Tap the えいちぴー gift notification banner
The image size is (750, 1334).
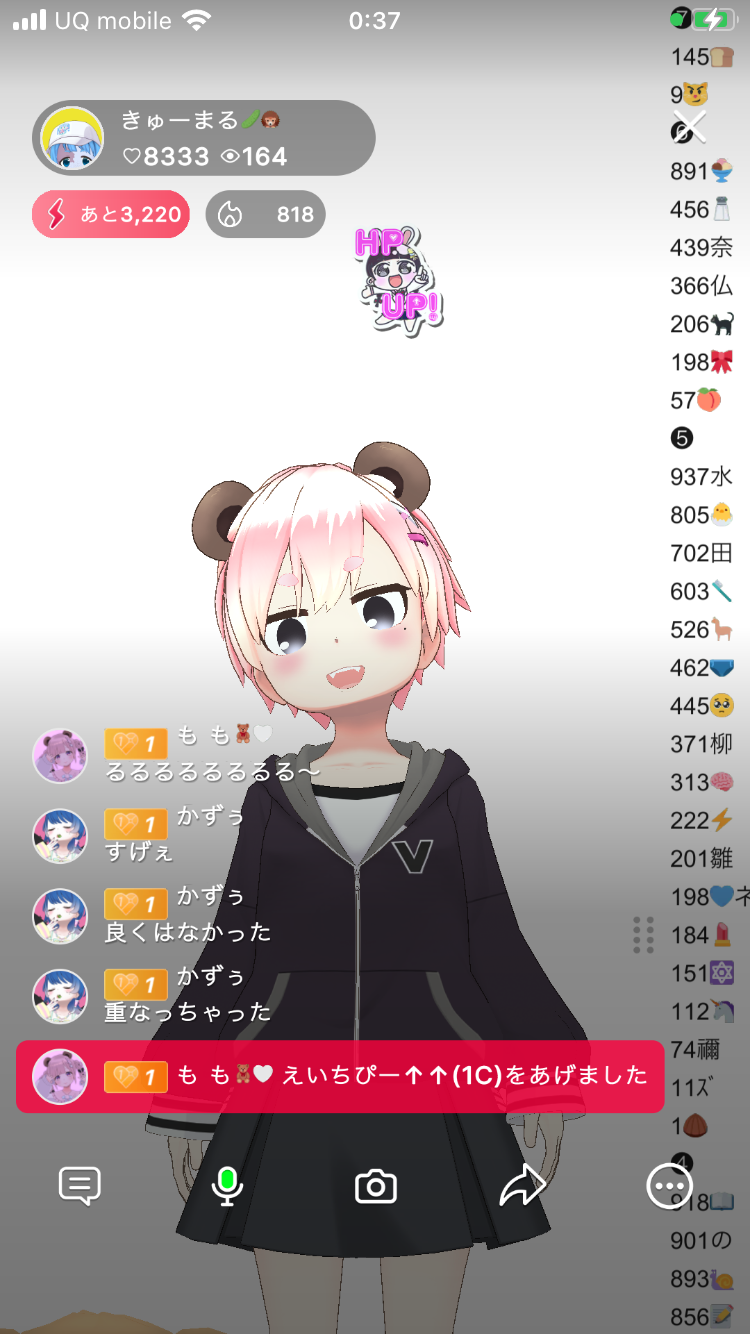click(340, 1076)
